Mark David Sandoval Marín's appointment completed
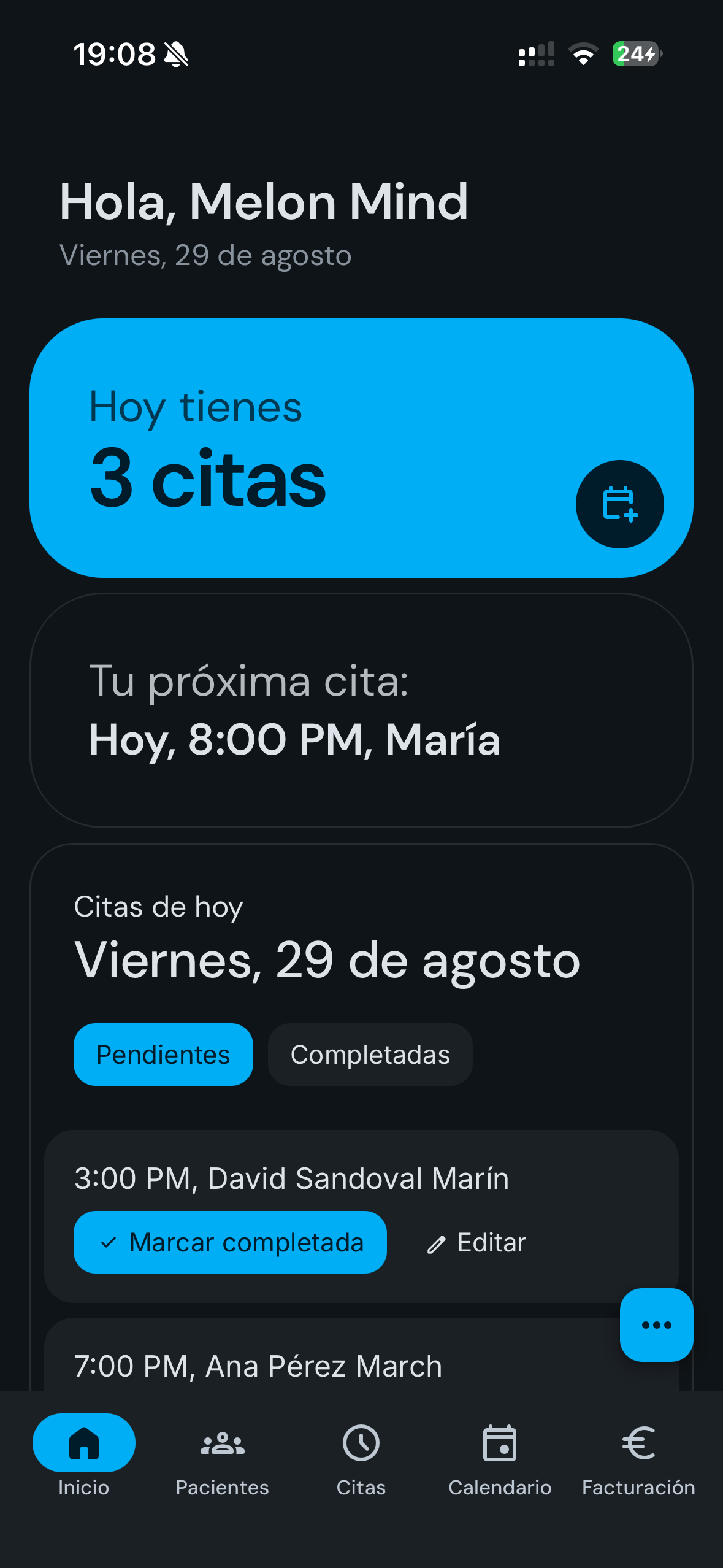This screenshot has height=1568, width=723. [230, 1242]
